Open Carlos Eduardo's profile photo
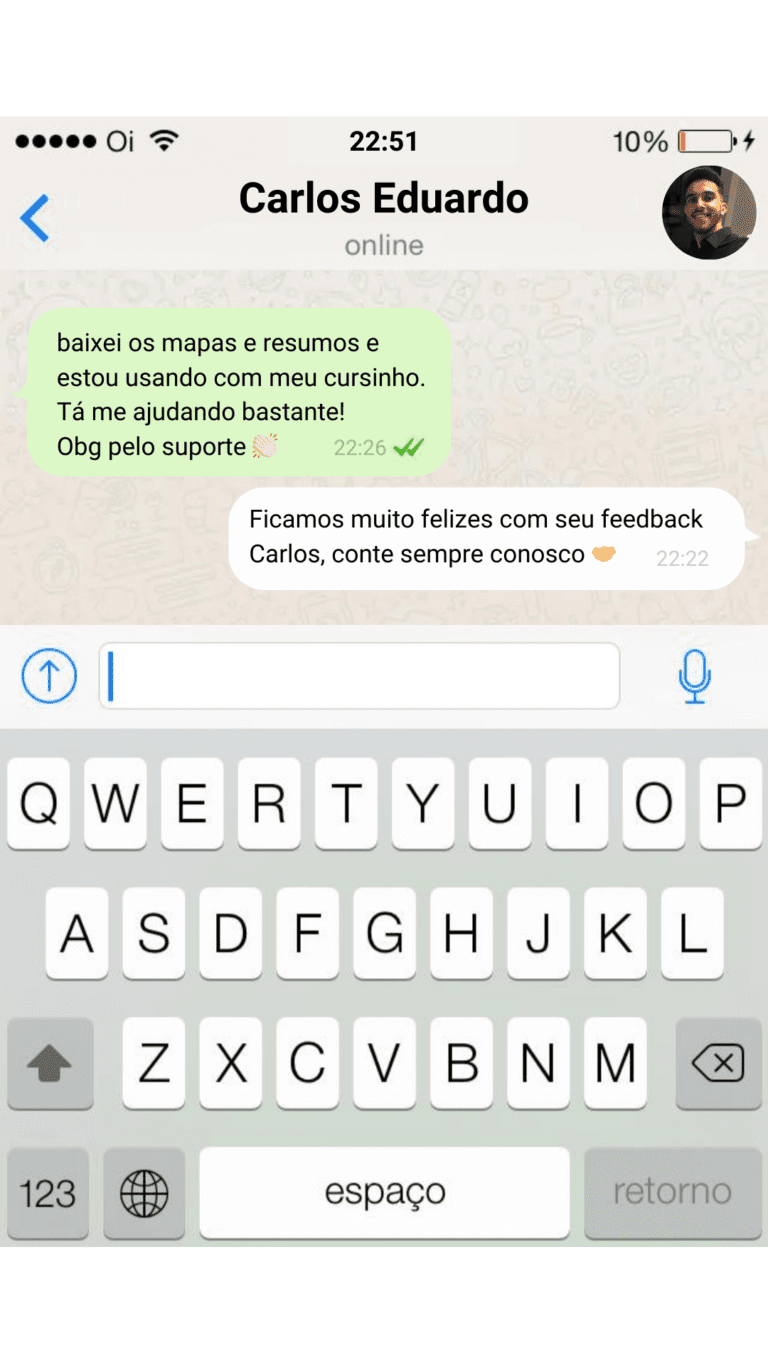This screenshot has height=1365, width=768. click(x=708, y=213)
